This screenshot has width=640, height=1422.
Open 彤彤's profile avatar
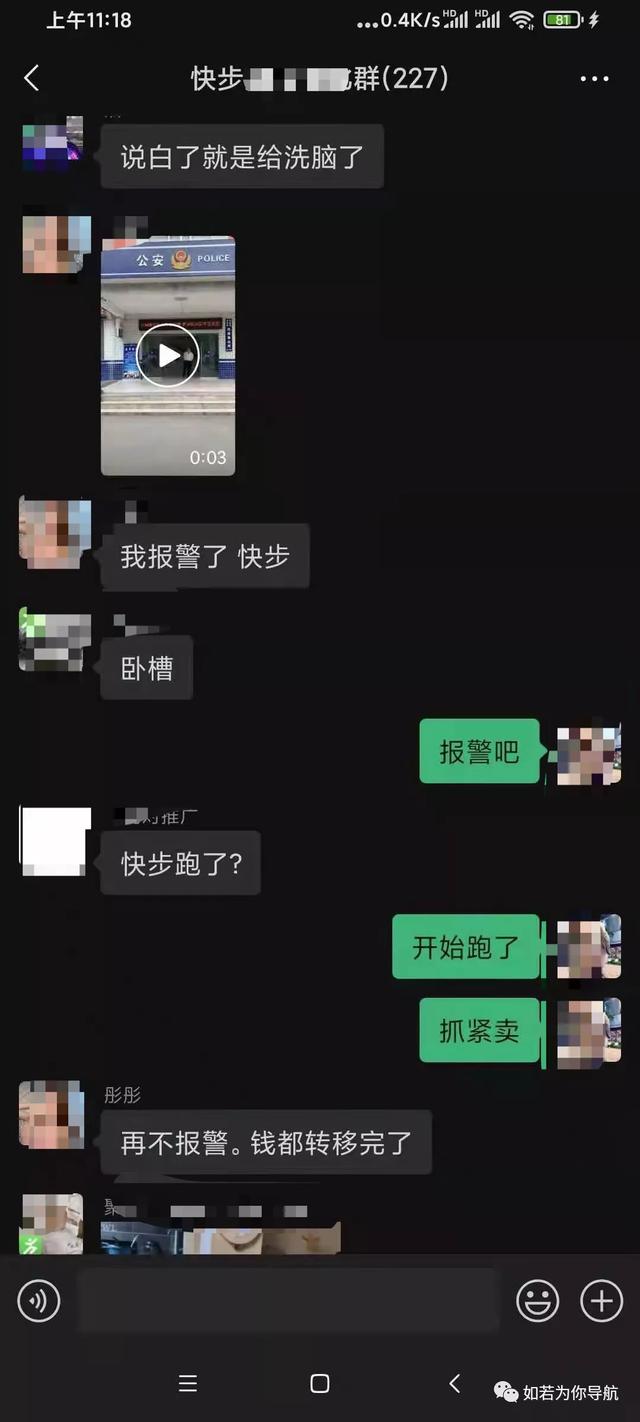(x=52, y=1114)
